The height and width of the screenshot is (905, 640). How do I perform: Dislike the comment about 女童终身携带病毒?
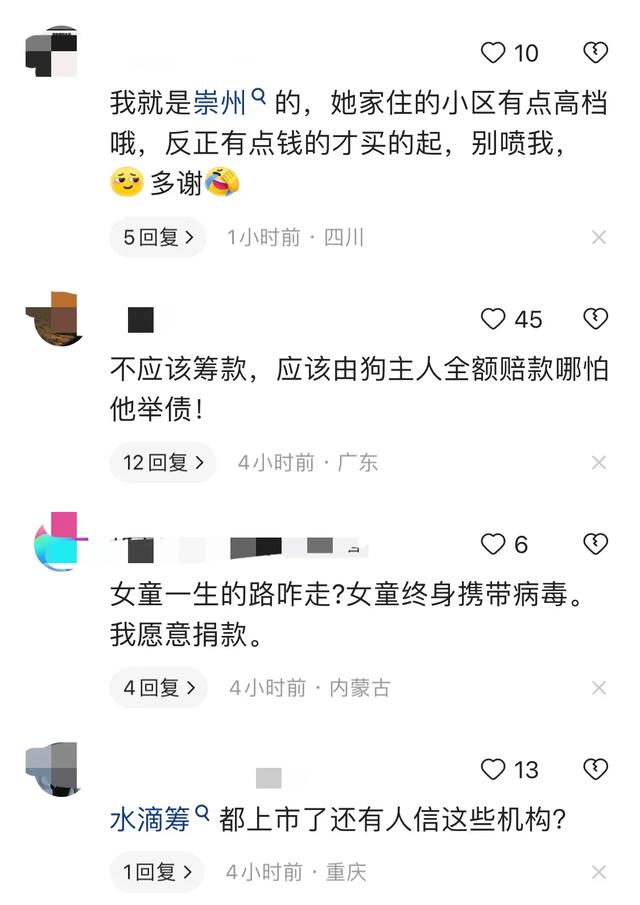[595, 544]
